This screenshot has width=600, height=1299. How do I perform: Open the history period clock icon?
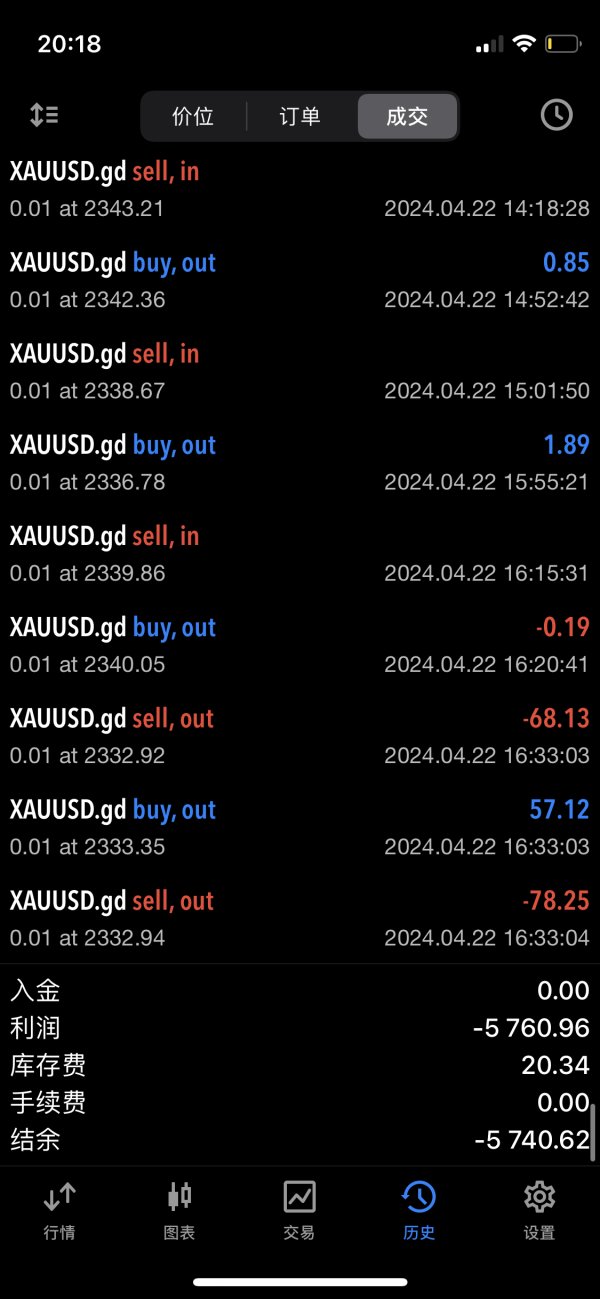[x=556, y=115]
